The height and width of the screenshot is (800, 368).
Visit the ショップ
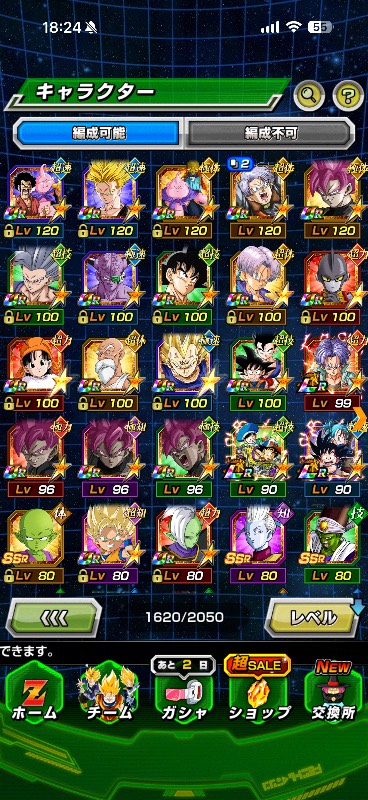(x=259, y=692)
